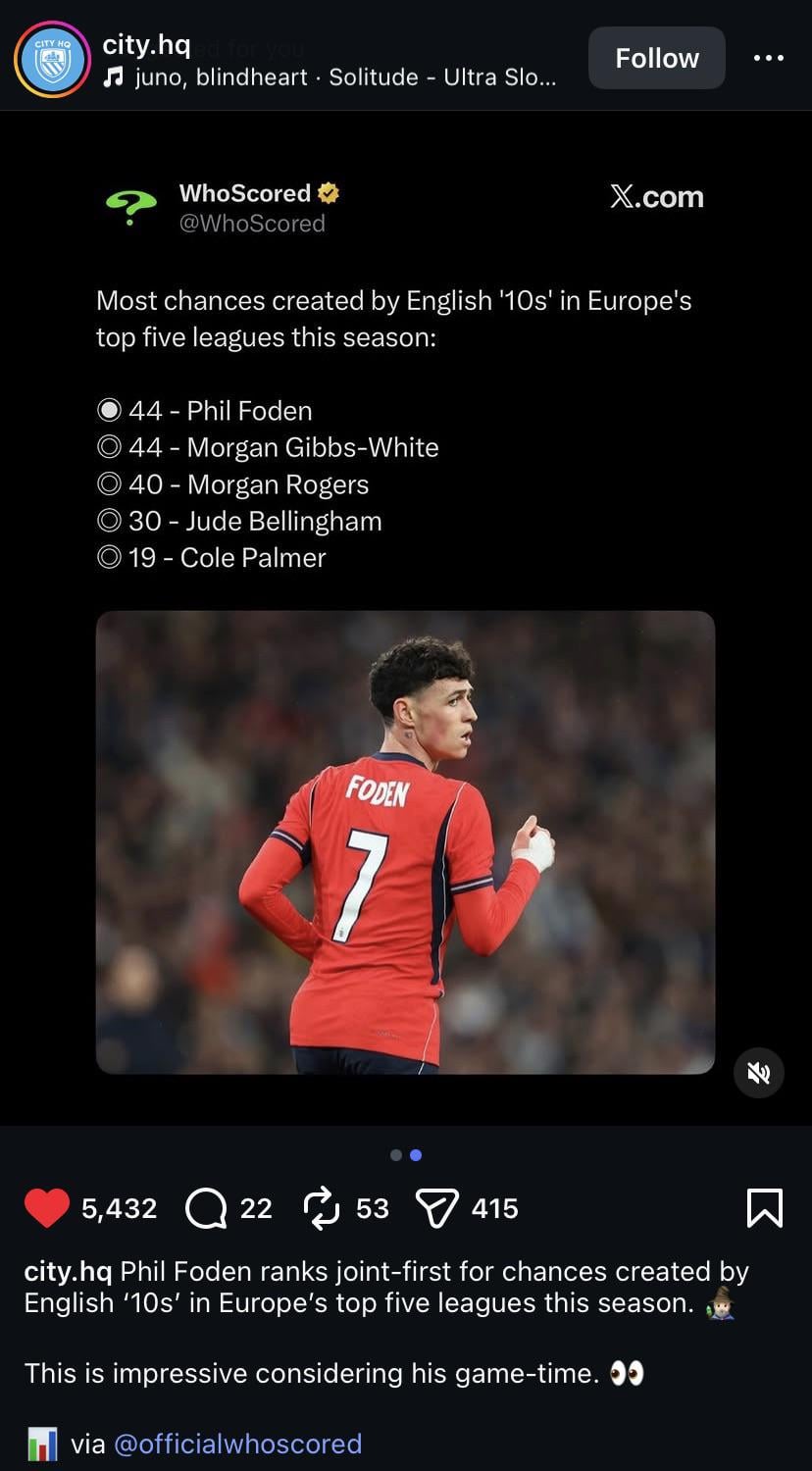
Task: Unmute the post's sound
Action: 758,1073
